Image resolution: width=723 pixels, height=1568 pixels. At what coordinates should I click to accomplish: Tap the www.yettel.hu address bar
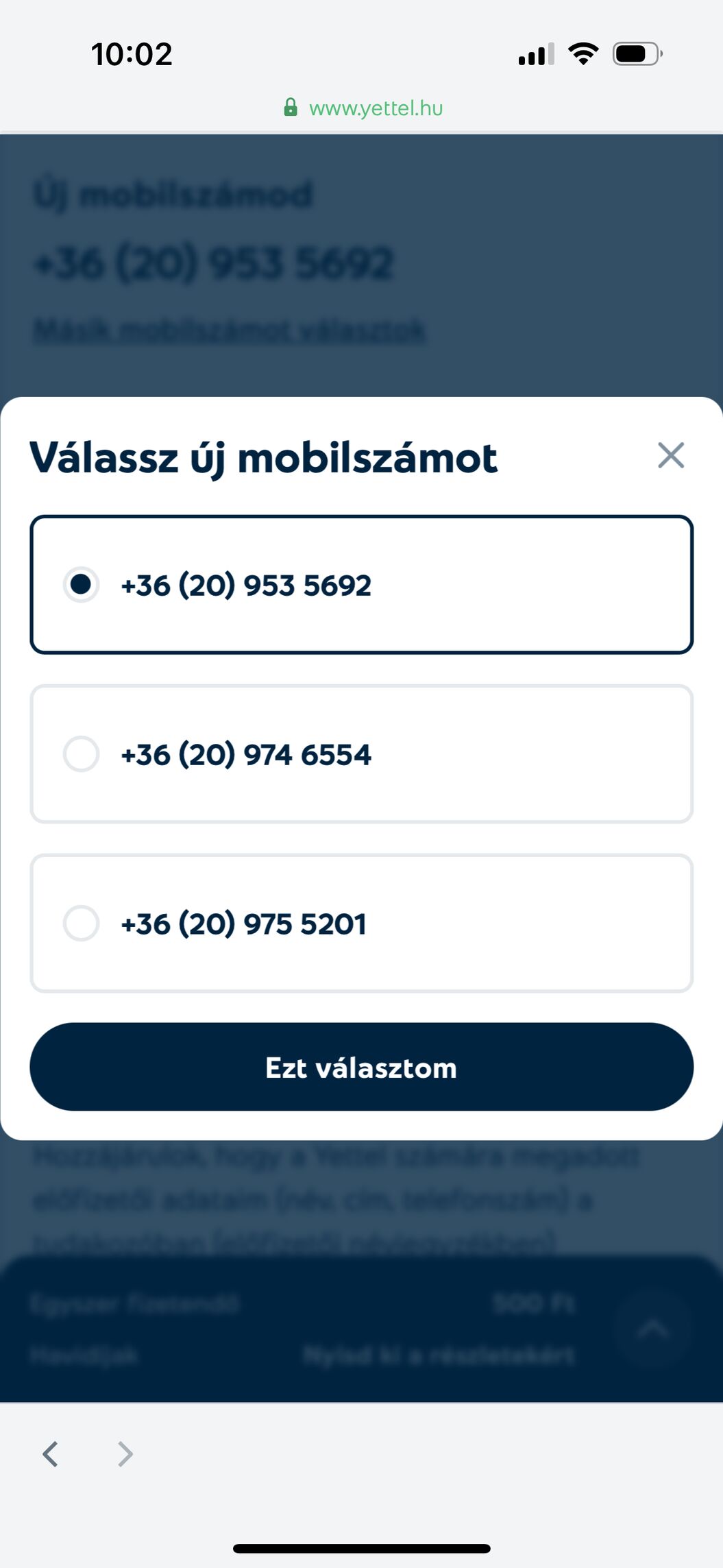[363, 108]
